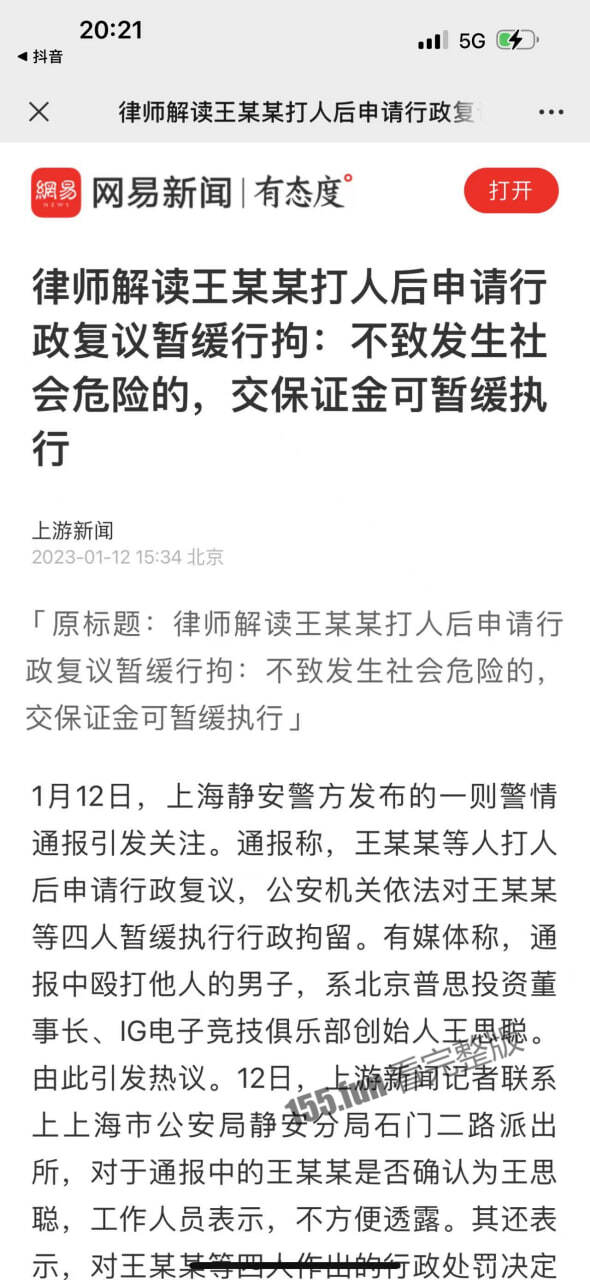Return to 抖音 via status bar link
This screenshot has height=1280, width=590.
click(x=40, y=57)
